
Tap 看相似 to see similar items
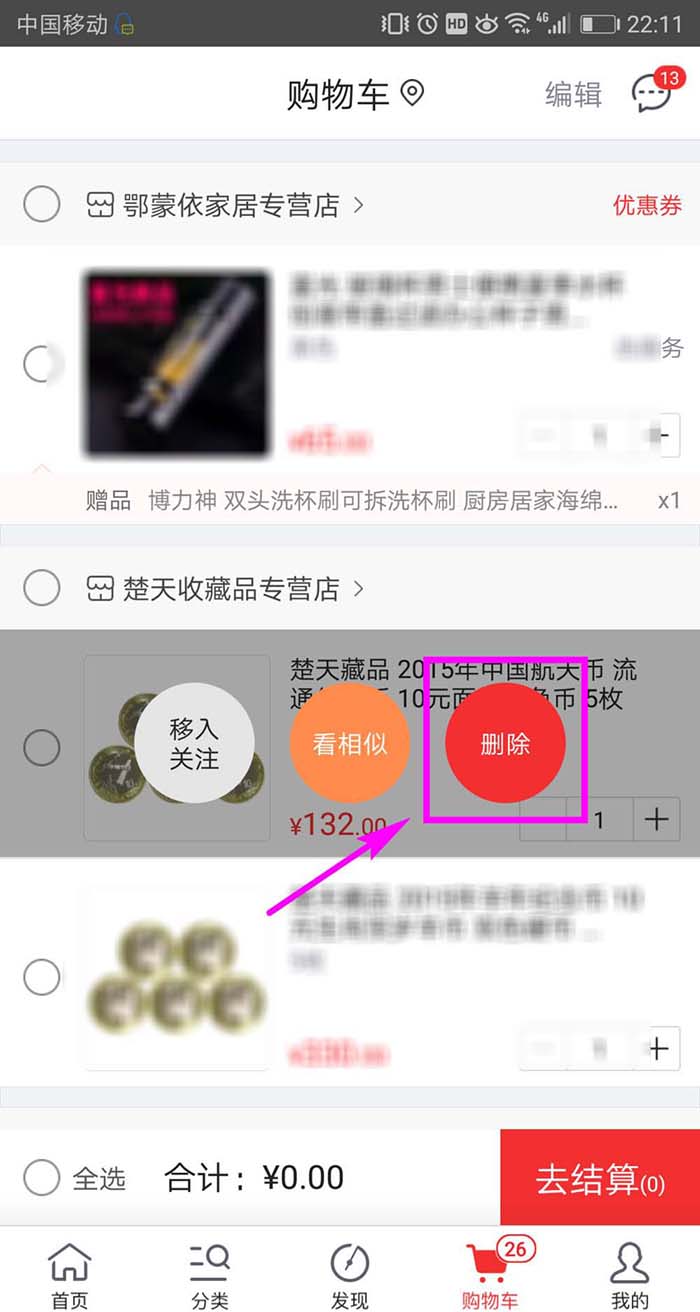pos(349,745)
